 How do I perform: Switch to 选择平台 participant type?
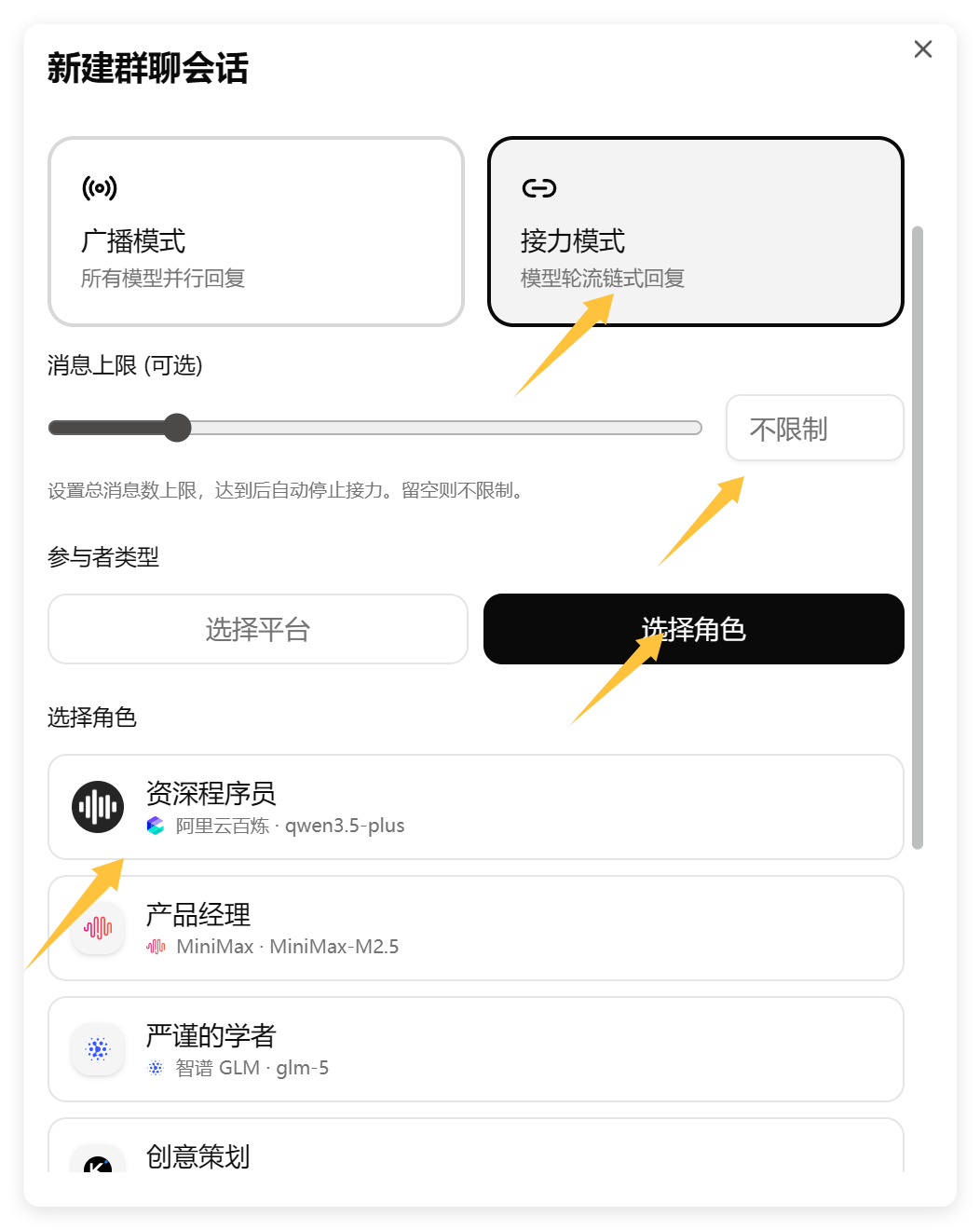point(258,629)
